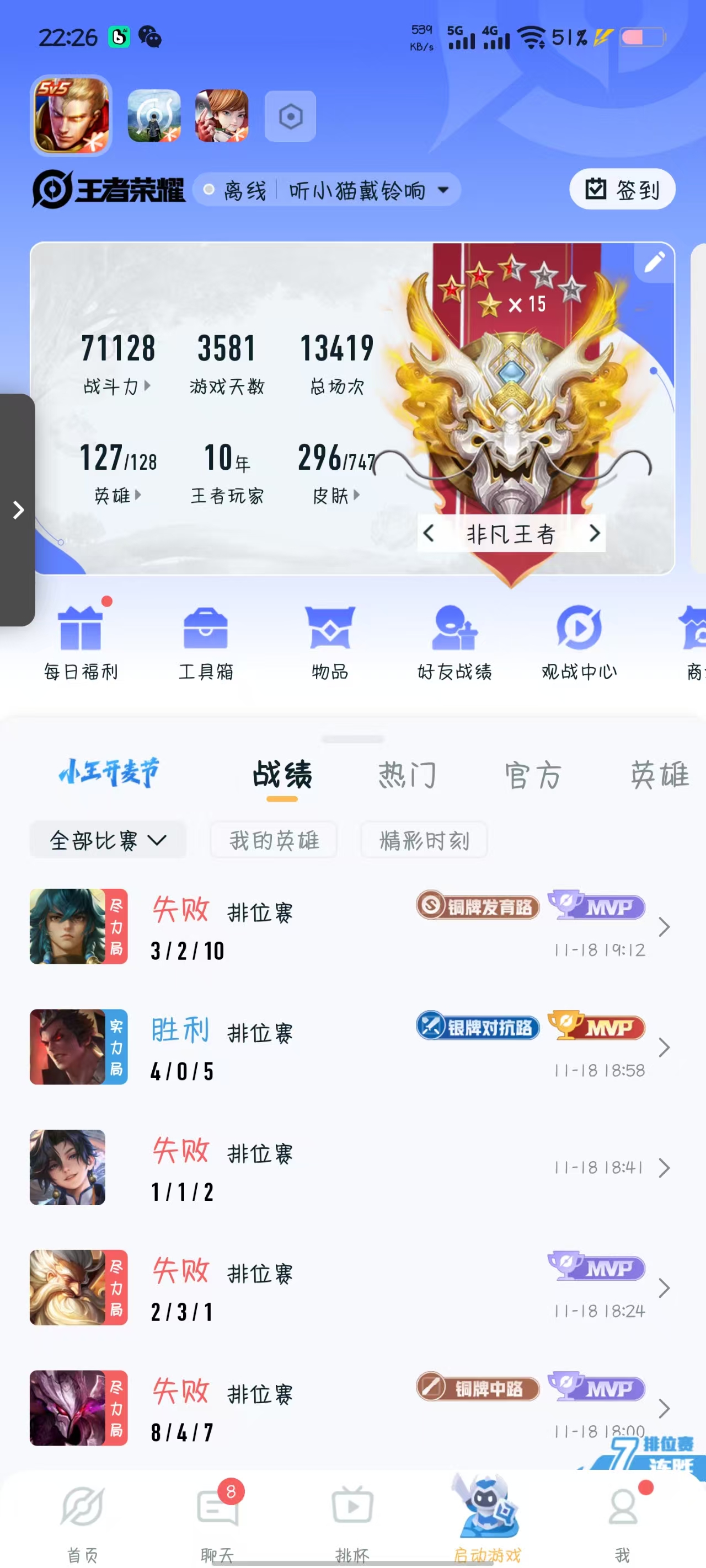Expand the 全部比赛 match filter

point(108,840)
